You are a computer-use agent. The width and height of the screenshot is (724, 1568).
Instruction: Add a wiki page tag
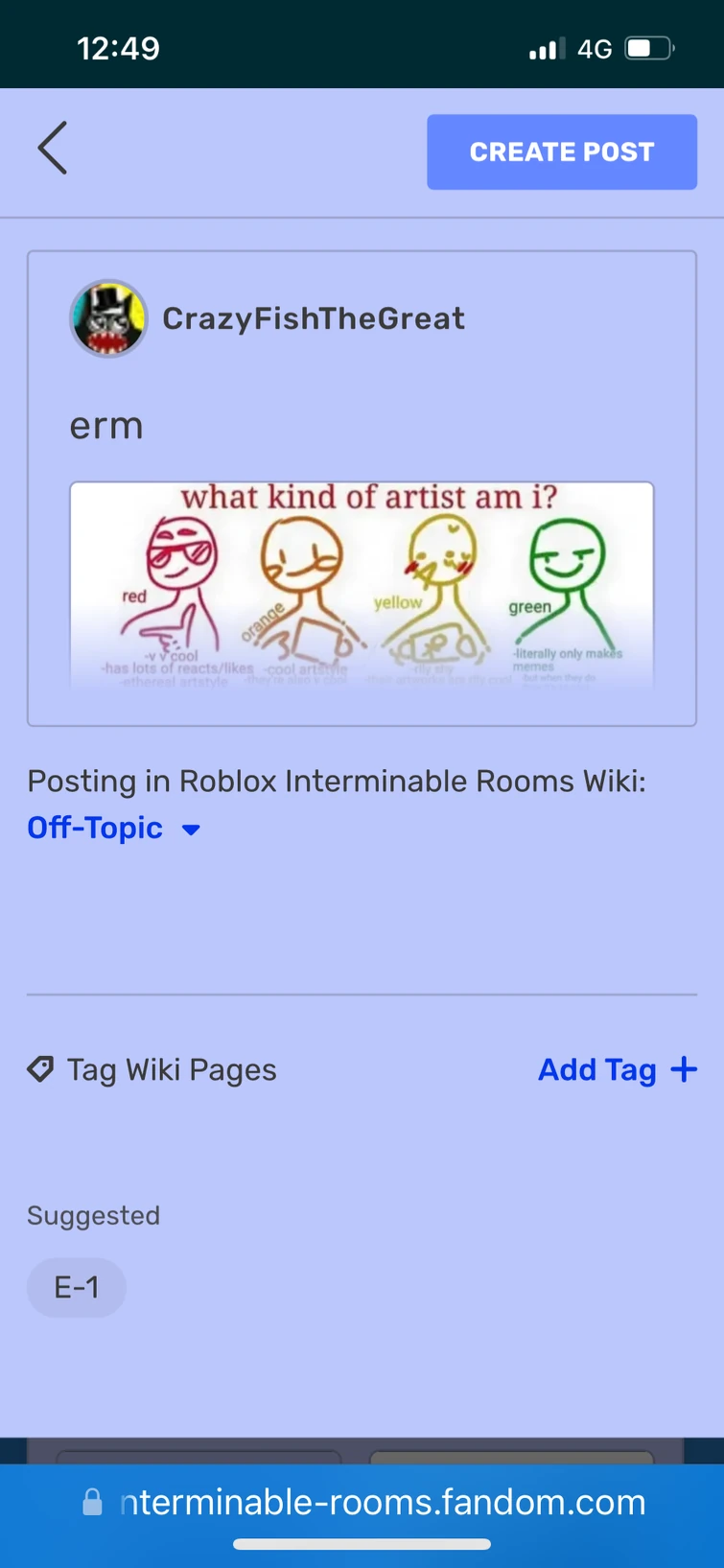(x=617, y=1069)
